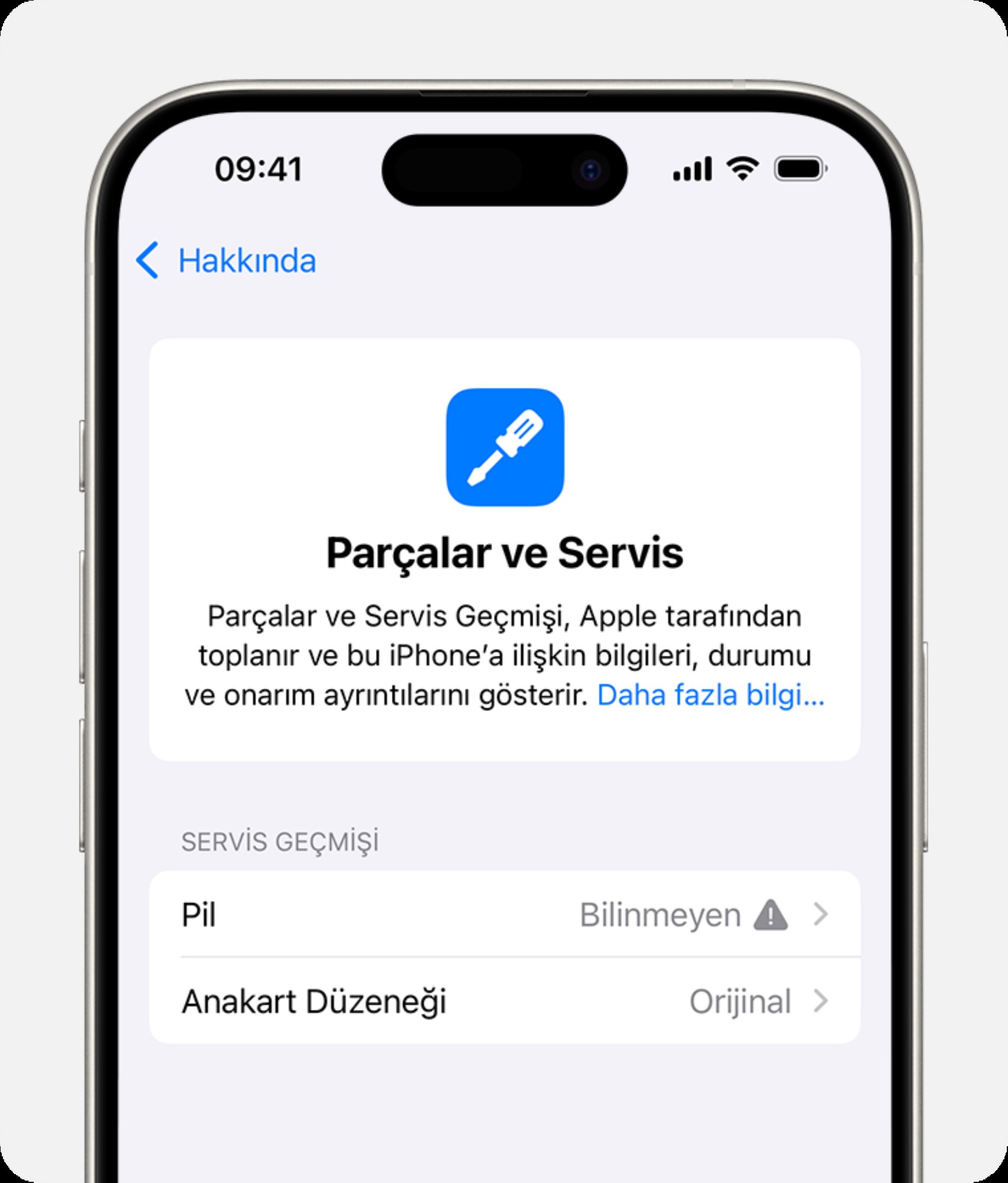This screenshot has width=1008, height=1183.
Task: Open the Daha fazla bilgi link
Action: click(x=710, y=695)
